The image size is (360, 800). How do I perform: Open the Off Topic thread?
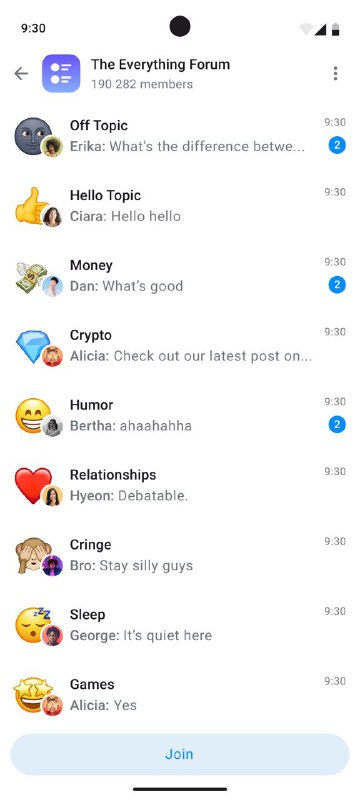180,136
